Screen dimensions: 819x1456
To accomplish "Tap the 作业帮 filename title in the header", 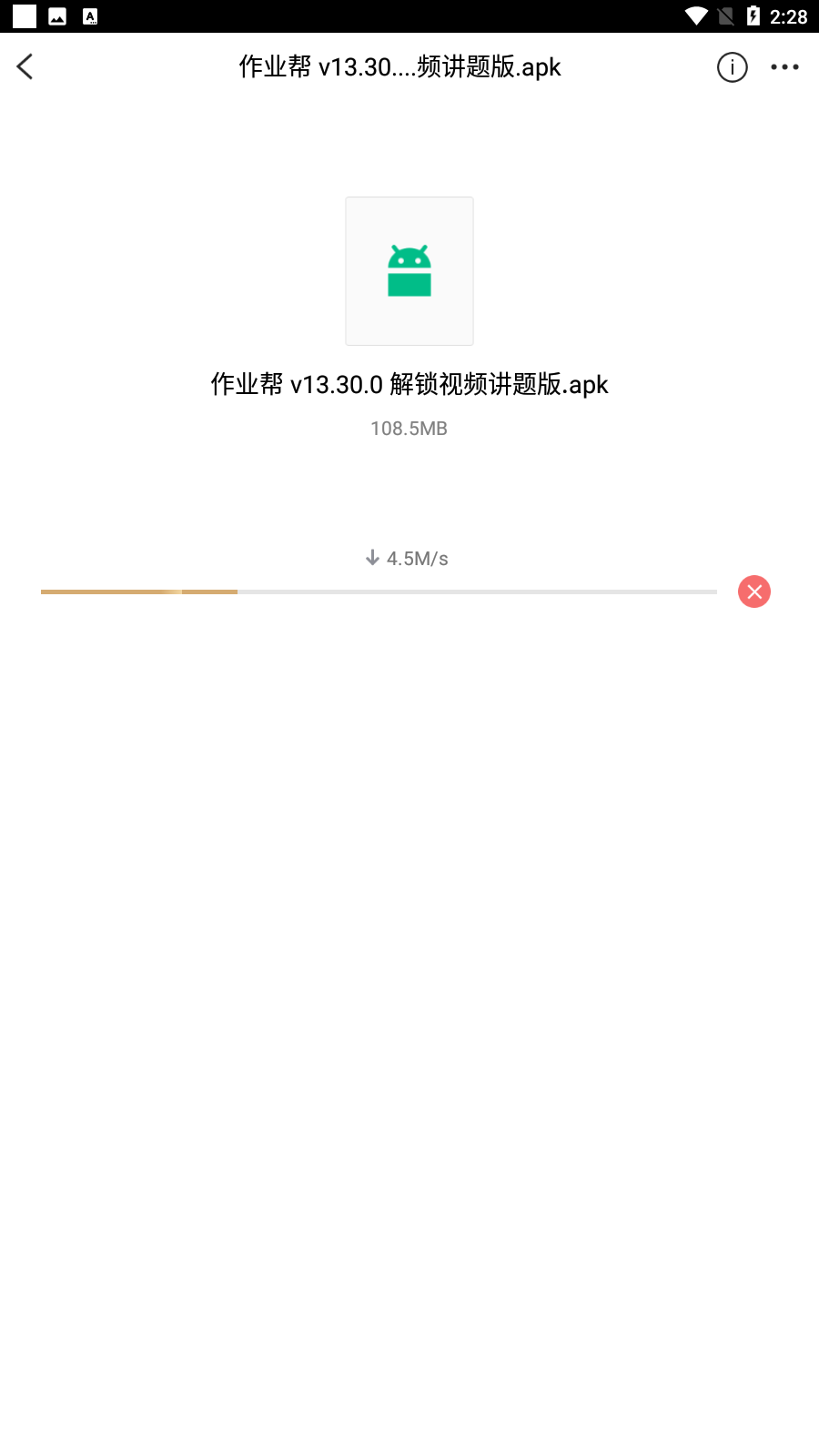I will (399, 66).
